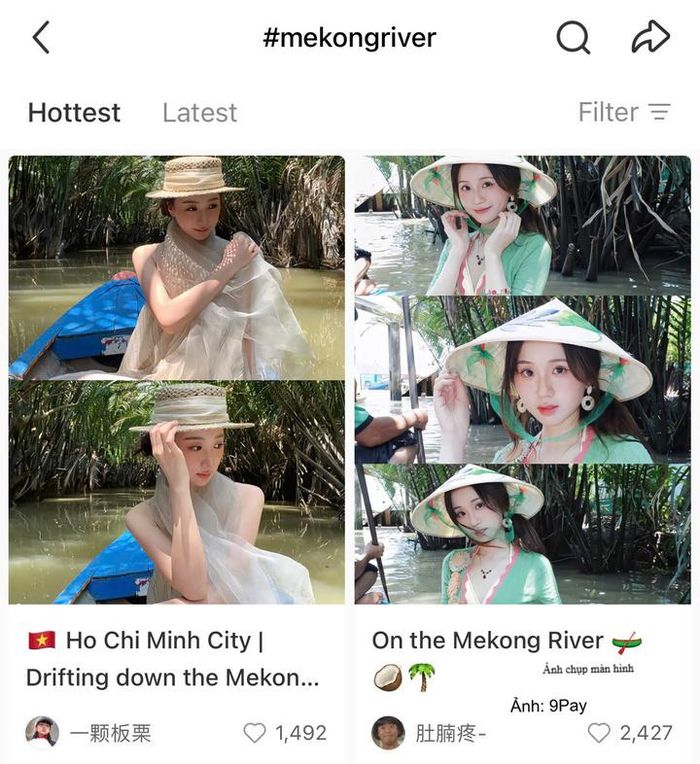
Task: Open the Ho Chi Minh City post
Action: [176, 380]
